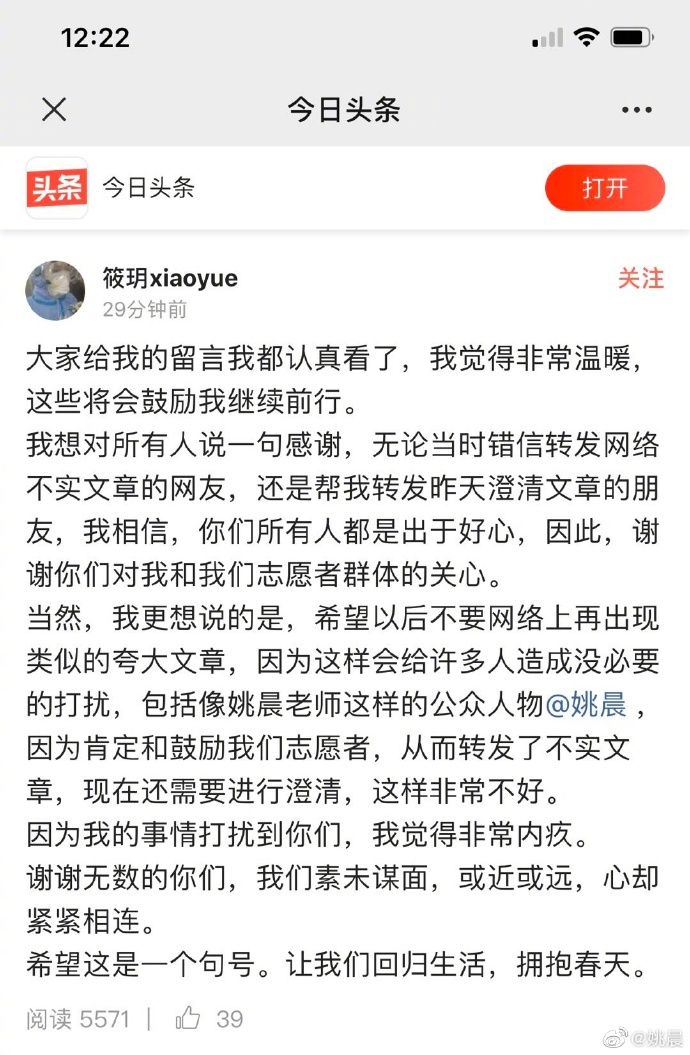Open the @姚晨 mention link
The height and width of the screenshot is (1055, 690).
point(587,704)
